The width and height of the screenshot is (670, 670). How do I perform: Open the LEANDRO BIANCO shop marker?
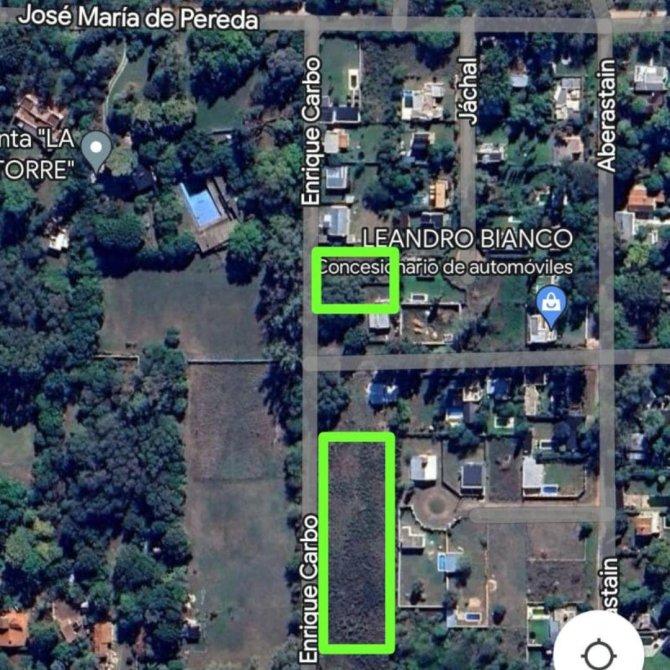point(549,301)
